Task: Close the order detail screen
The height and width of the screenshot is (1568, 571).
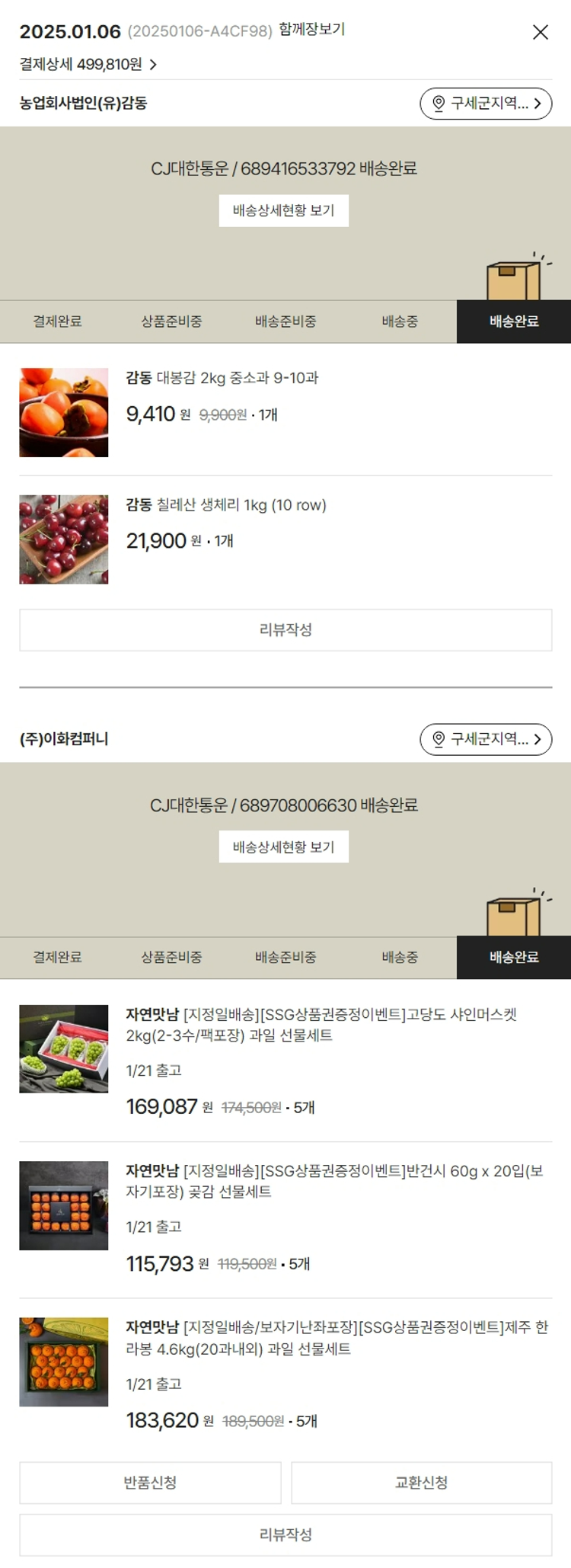Action: point(540,32)
